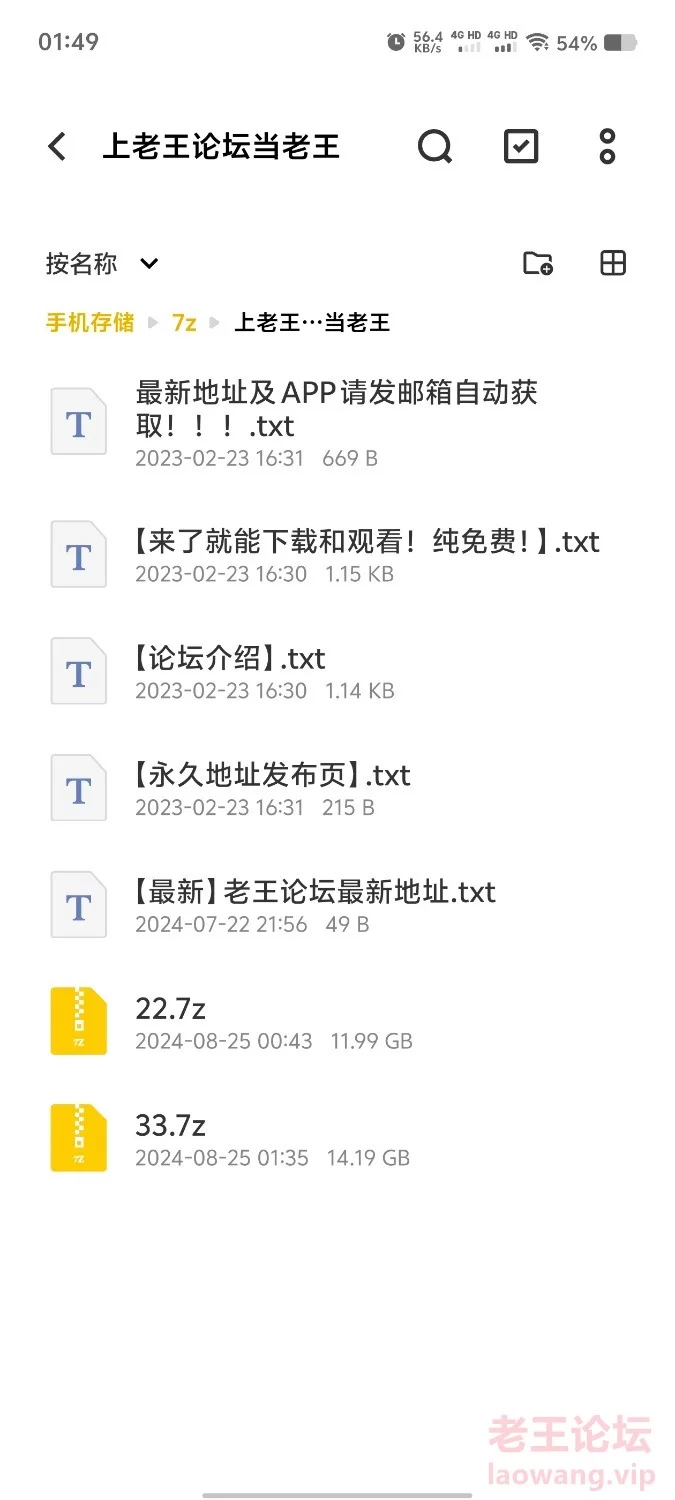Jump to 手机存储 in the breadcrumb
Image resolution: width=675 pixels, height=1500 pixels.
(x=90, y=323)
